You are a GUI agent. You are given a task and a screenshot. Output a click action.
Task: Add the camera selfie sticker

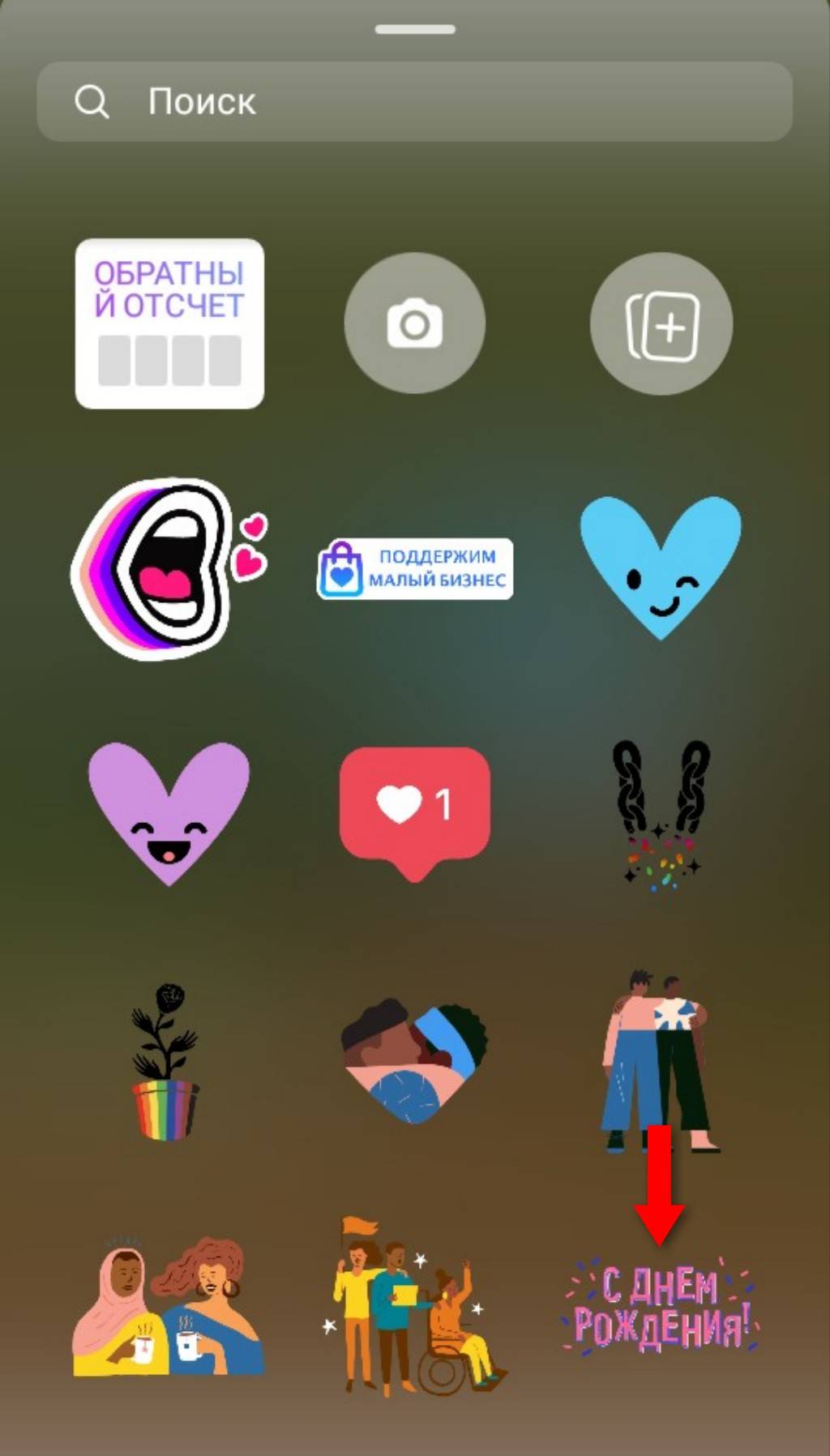pos(414,323)
